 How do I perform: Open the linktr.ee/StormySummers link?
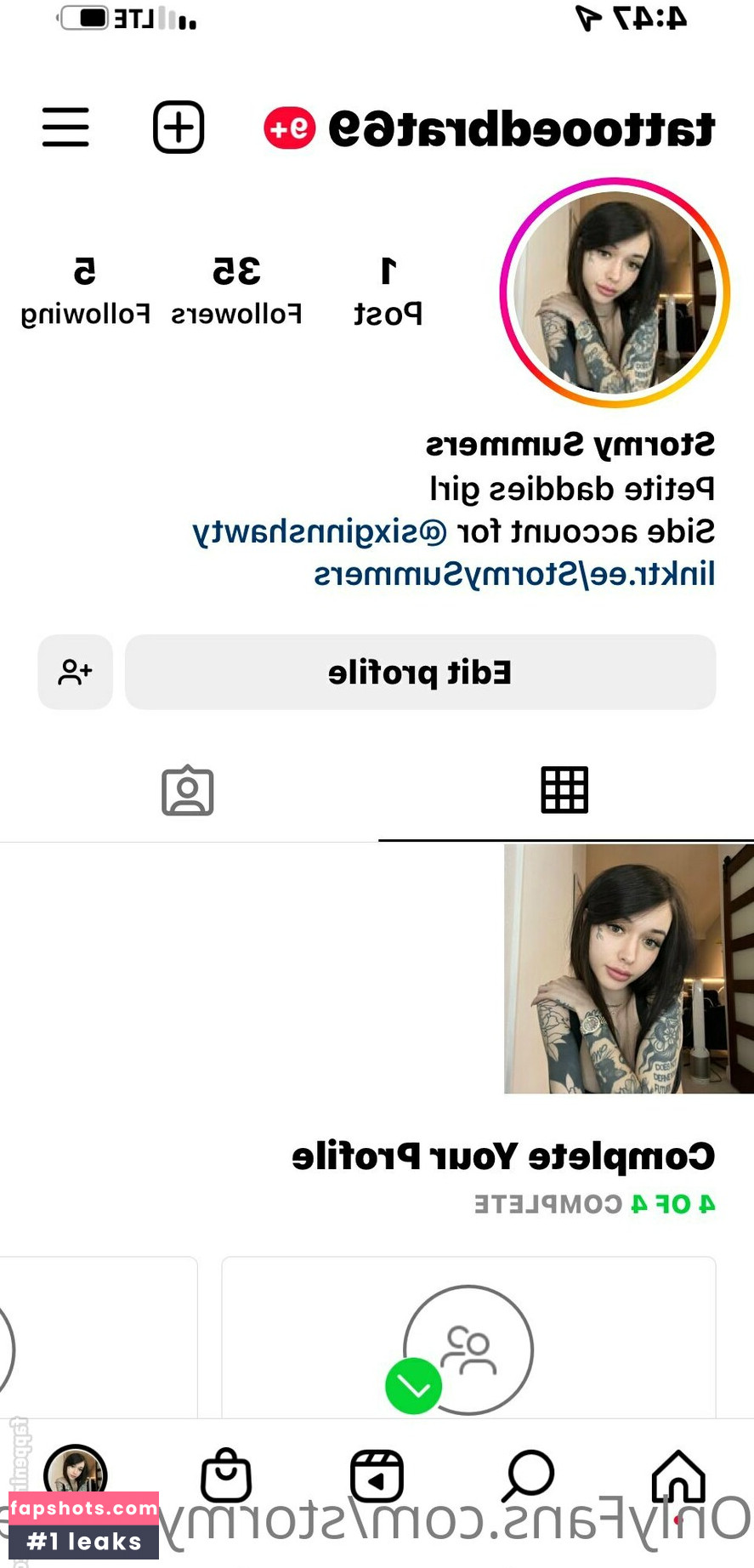pos(514,574)
